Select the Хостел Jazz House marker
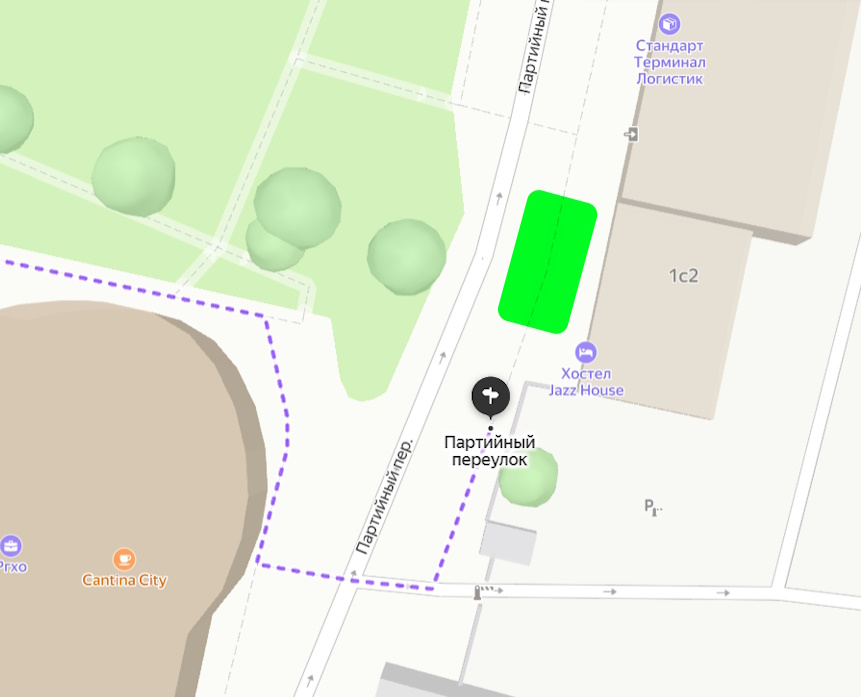The image size is (861, 697). coord(586,352)
